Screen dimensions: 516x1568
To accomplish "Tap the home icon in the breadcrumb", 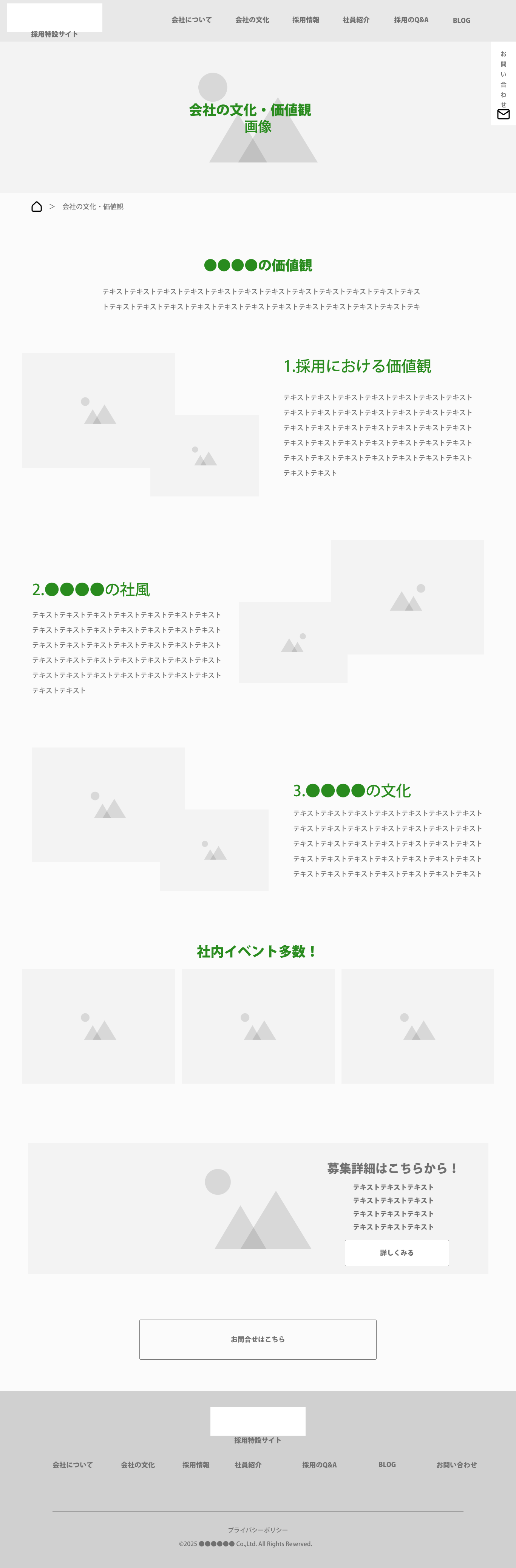I will (x=37, y=206).
